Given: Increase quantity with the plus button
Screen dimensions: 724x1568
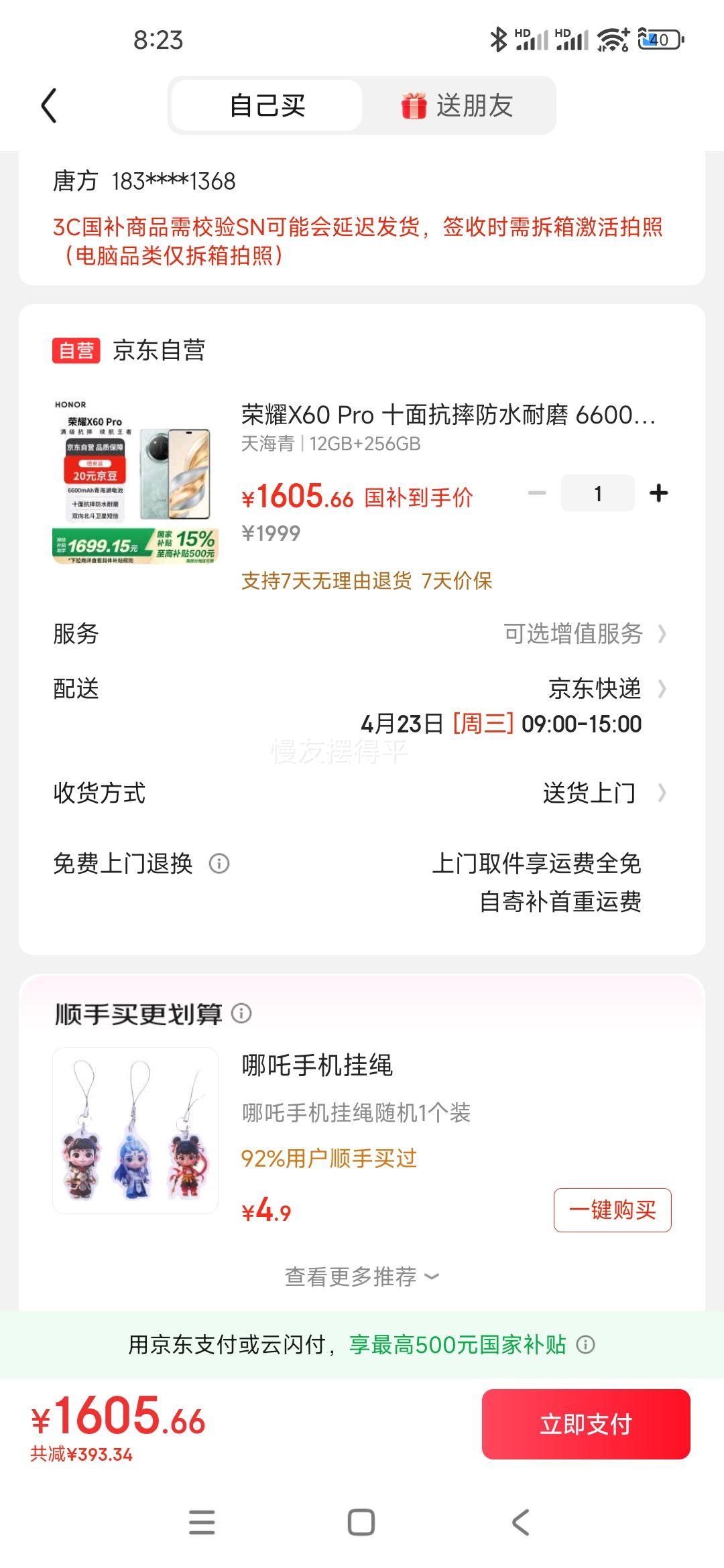Looking at the screenshot, I should tap(657, 493).
